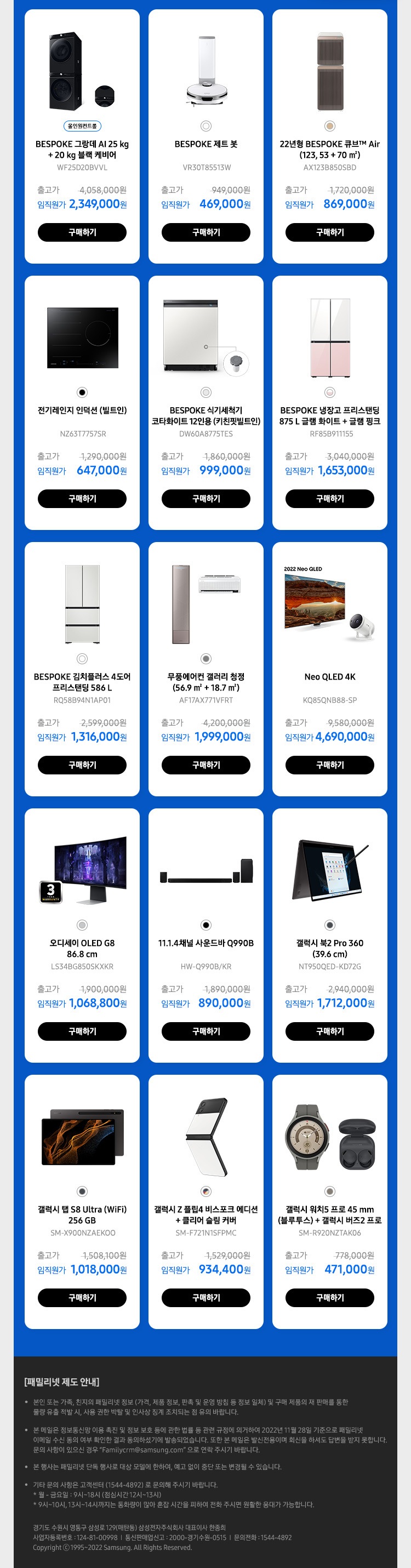Purchase the BESPOKE 큐브 Air purifier

coord(329,232)
